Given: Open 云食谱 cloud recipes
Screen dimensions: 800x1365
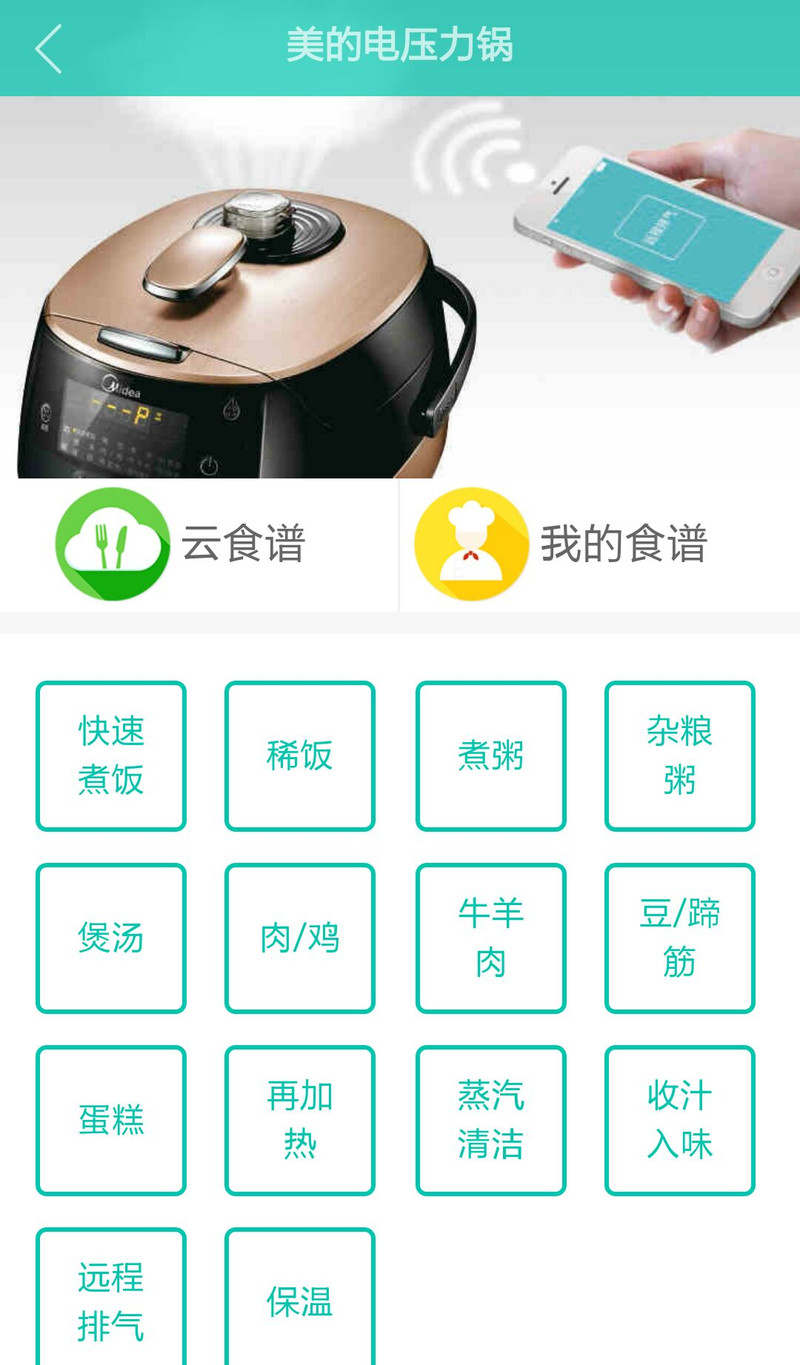Looking at the screenshot, I should pos(199,544).
